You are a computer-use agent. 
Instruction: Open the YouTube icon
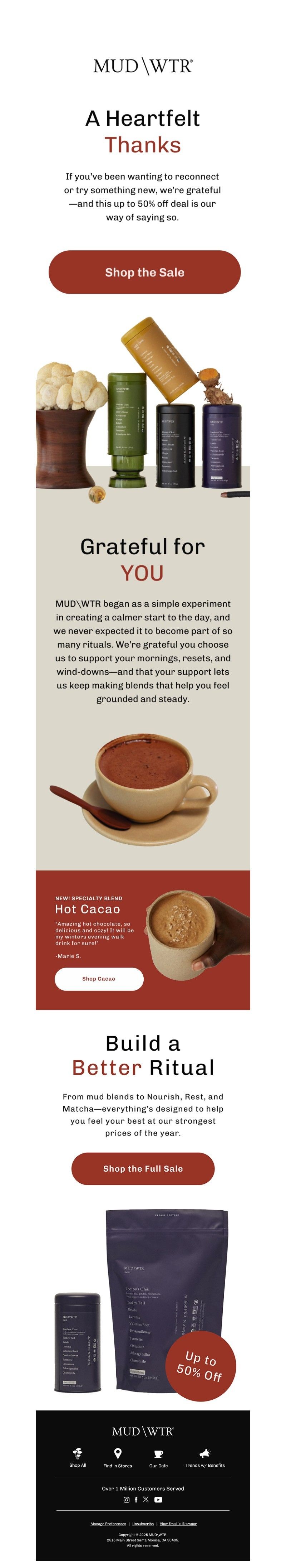coord(158,1499)
